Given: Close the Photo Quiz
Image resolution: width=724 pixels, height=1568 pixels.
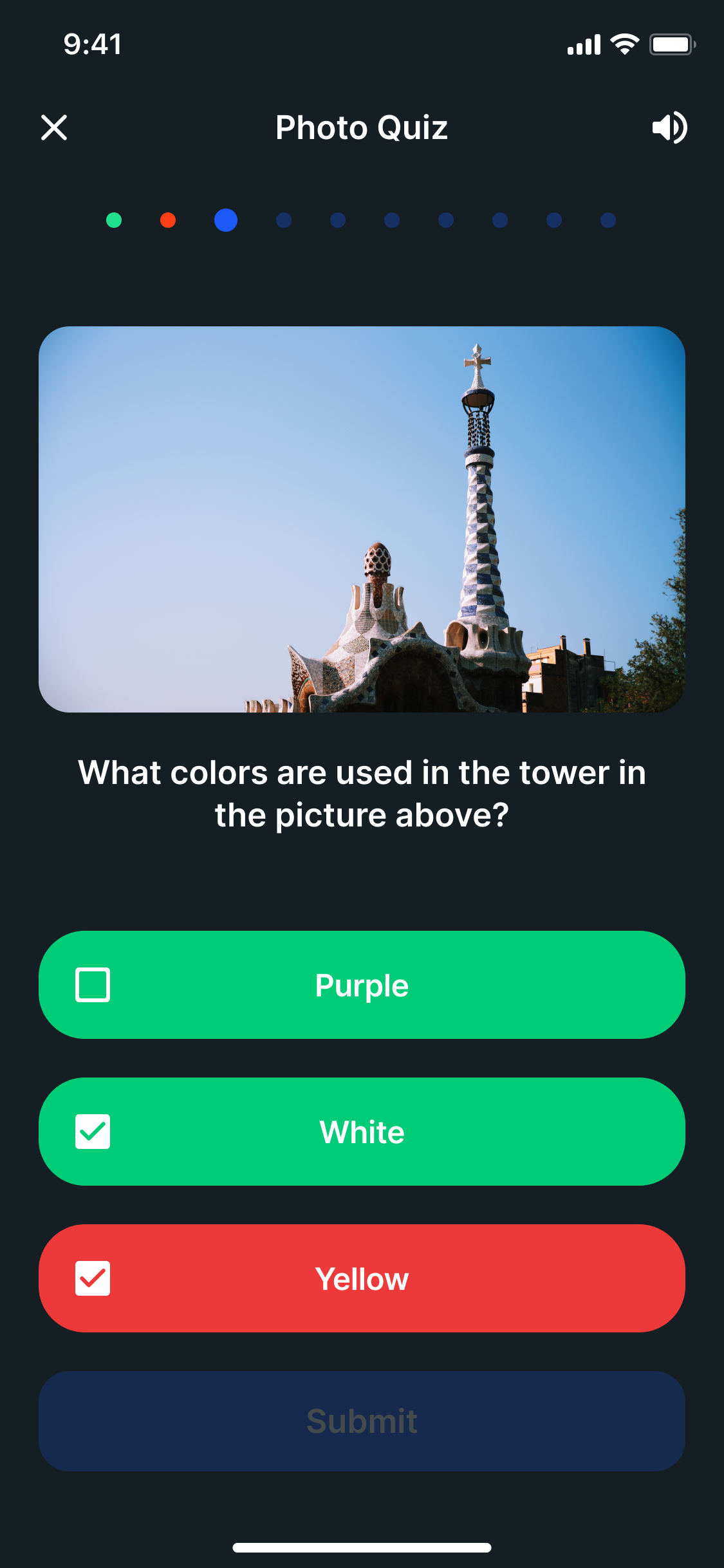Looking at the screenshot, I should pos(54,127).
